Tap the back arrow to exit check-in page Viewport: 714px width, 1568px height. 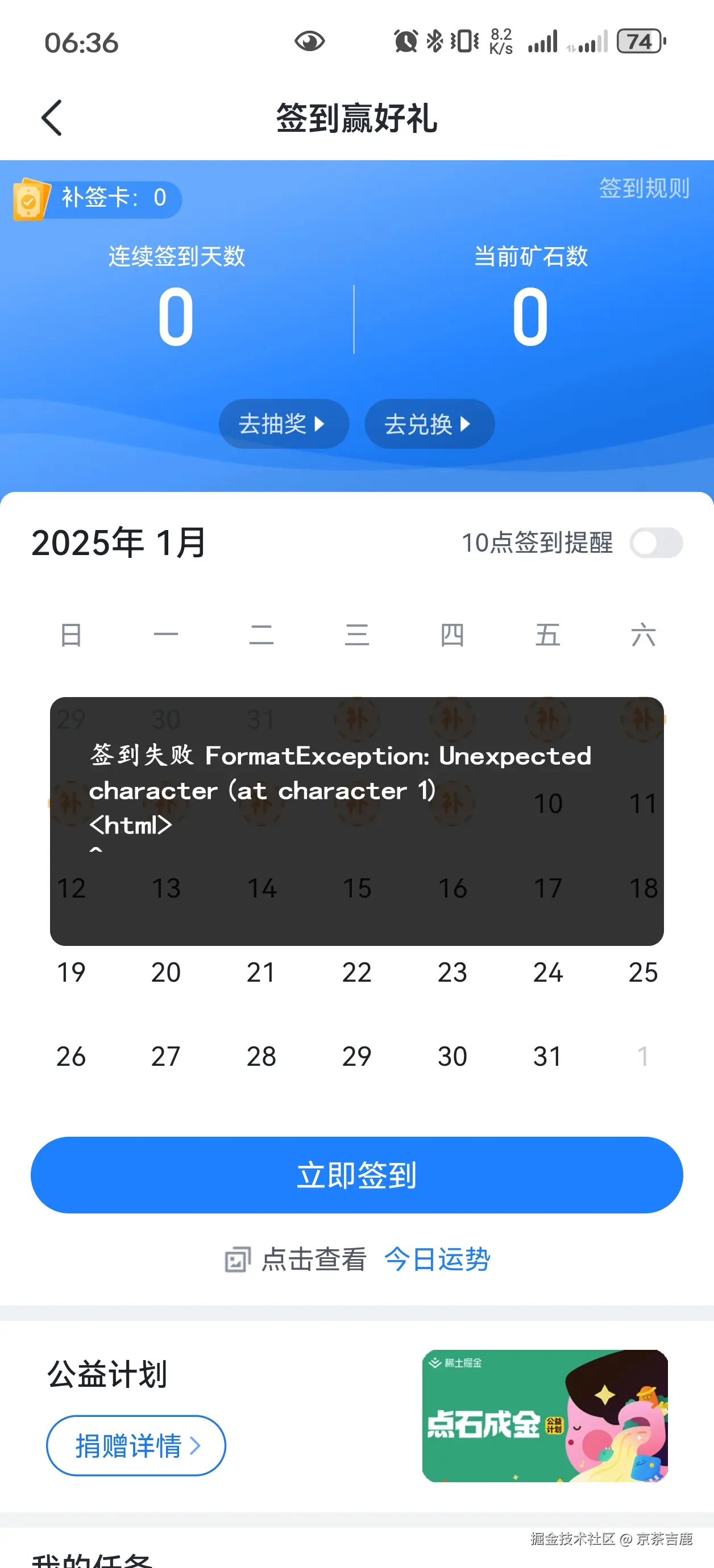click(x=52, y=118)
